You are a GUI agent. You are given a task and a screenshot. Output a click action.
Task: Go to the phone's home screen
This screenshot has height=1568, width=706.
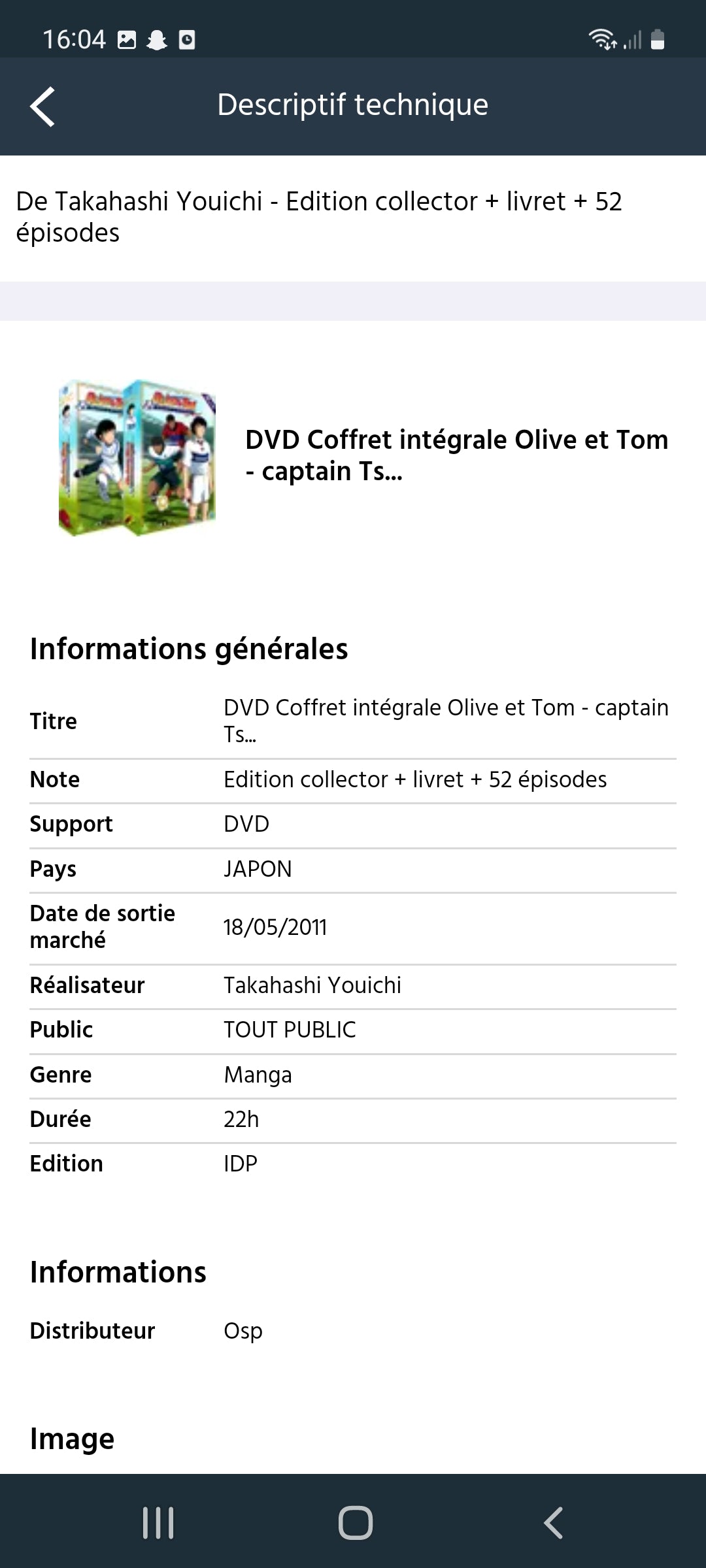tap(356, 1522)
